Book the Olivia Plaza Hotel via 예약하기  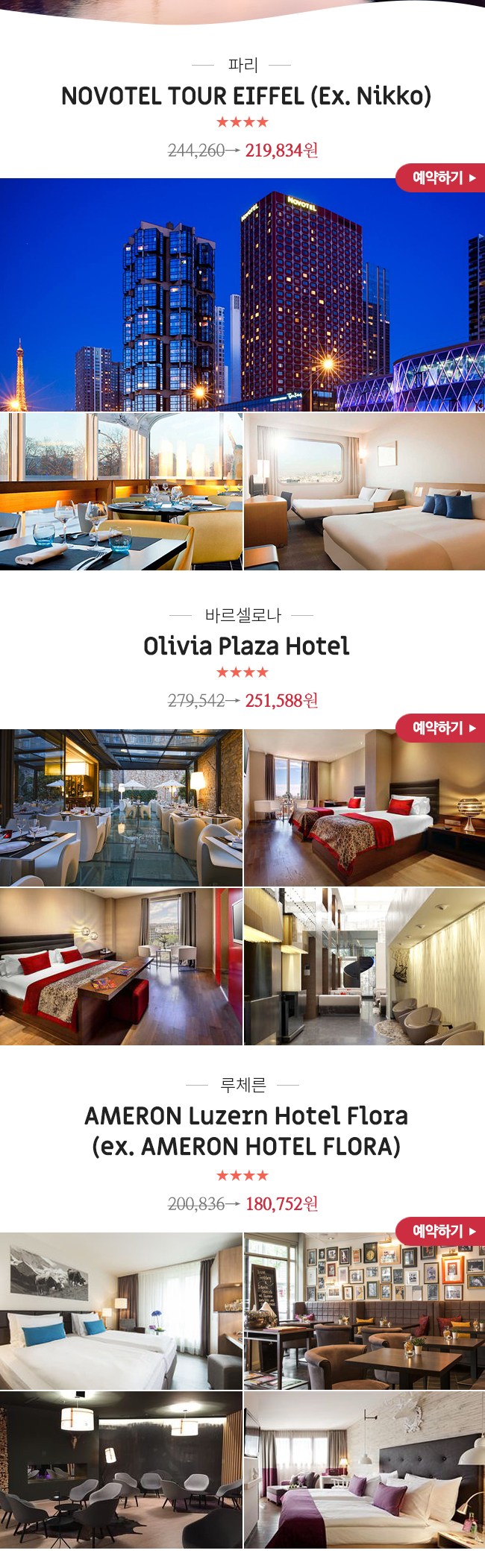click(x=442, y=728)
